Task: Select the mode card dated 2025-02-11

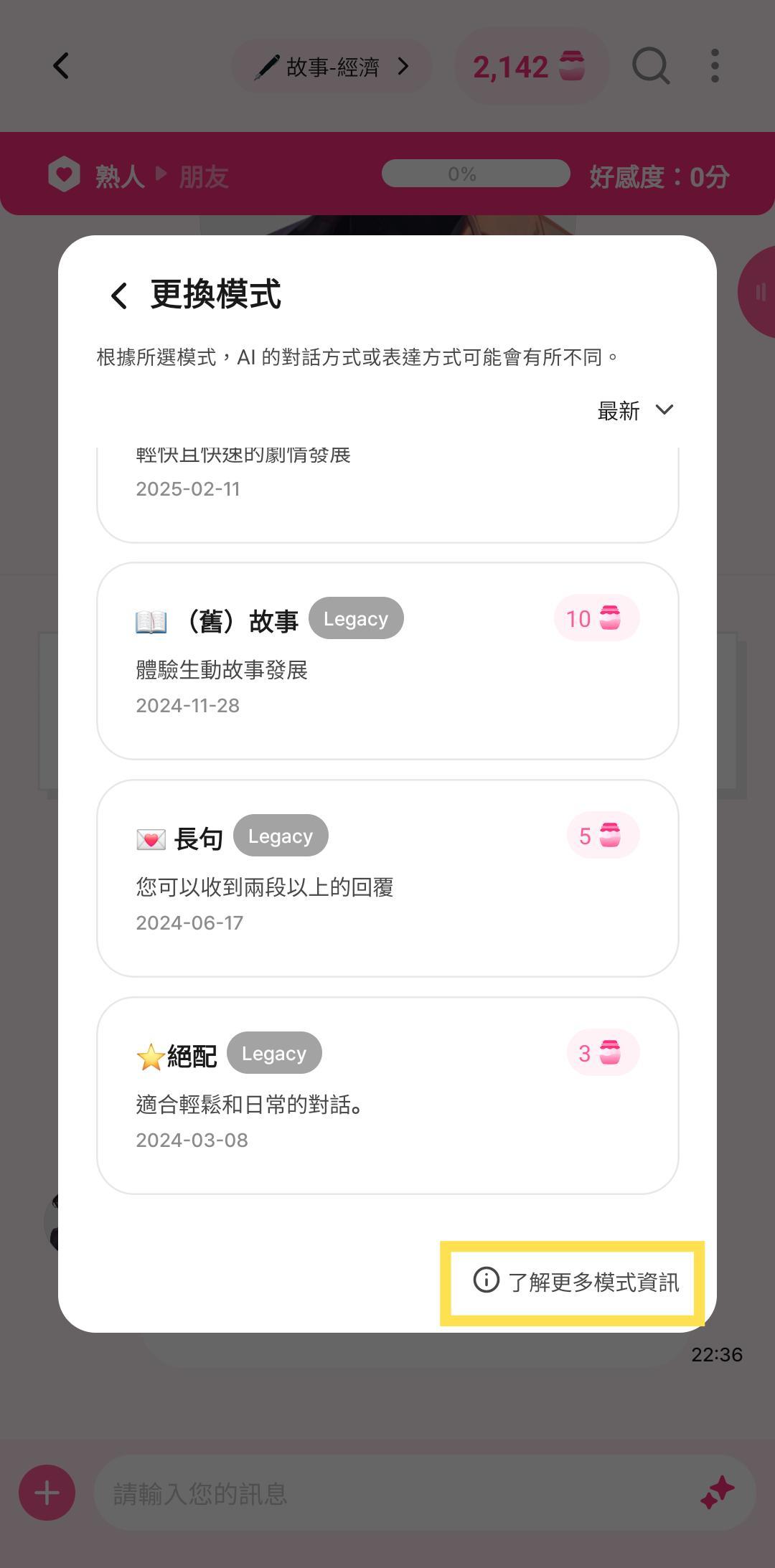Action: click(387, 495)
